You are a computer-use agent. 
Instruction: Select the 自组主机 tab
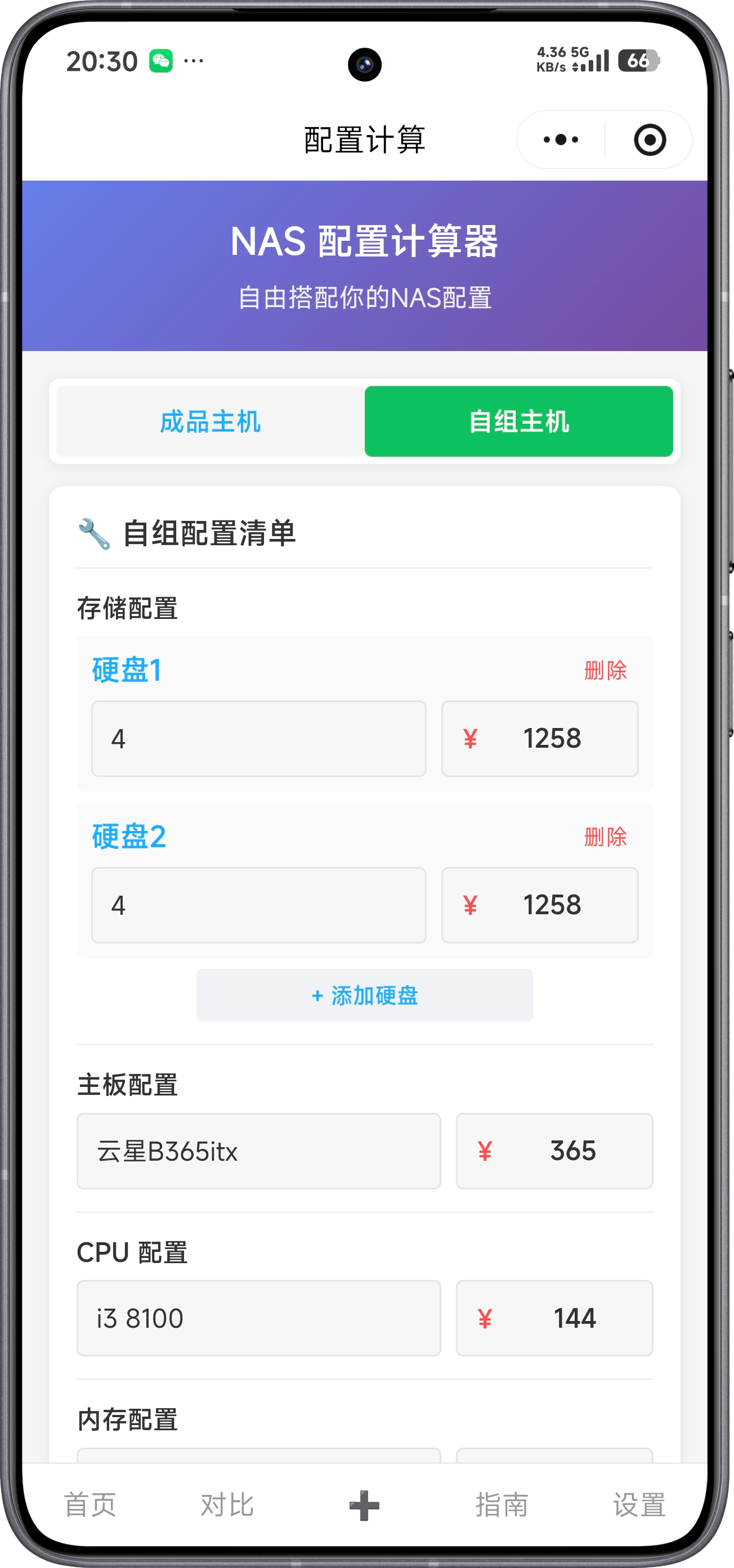[x=518, y=421]
